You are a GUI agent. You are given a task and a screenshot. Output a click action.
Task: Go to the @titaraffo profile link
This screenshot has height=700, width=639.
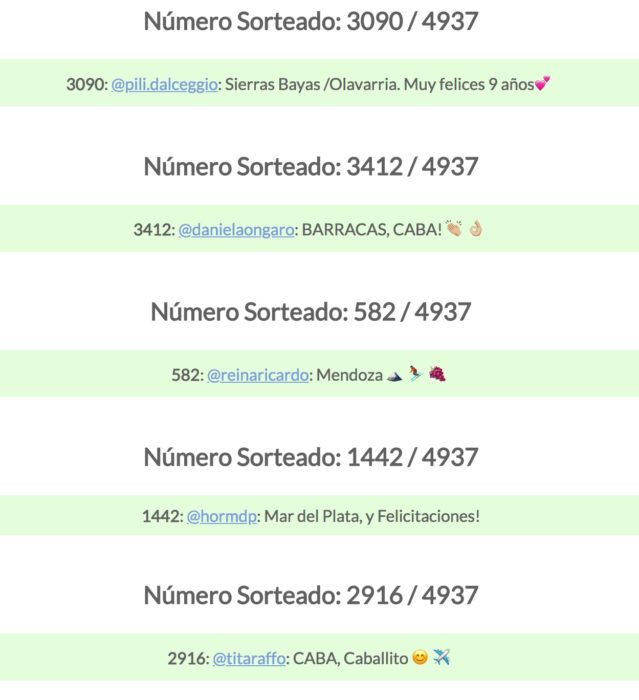pyautogui.click(x=249, y=658)
